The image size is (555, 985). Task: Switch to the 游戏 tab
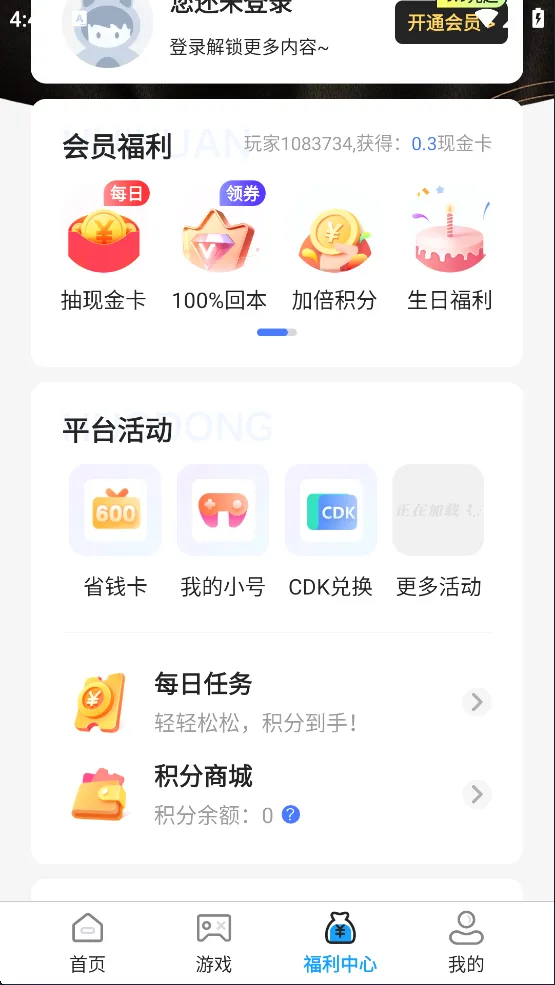pyautogui.click(x=214, y=944)
